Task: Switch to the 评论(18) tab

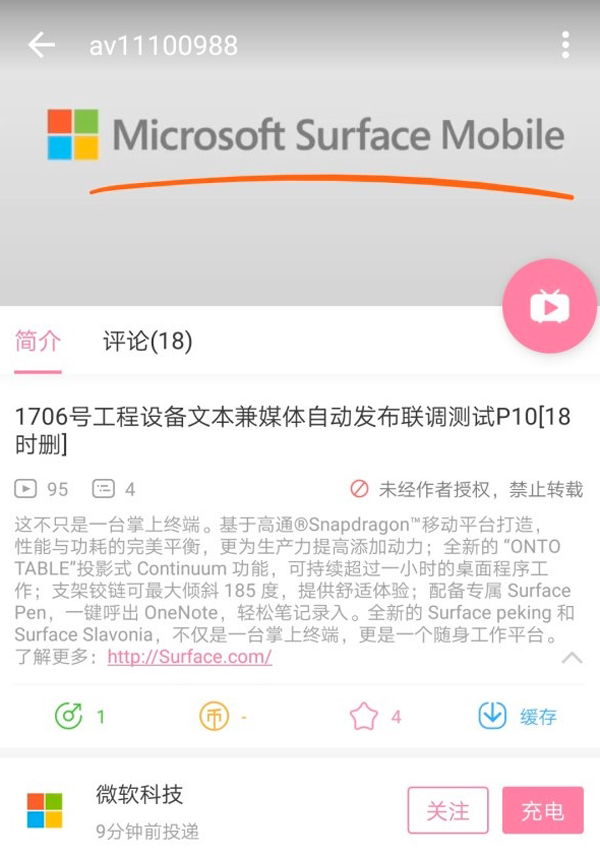Action: coord(147,342)
